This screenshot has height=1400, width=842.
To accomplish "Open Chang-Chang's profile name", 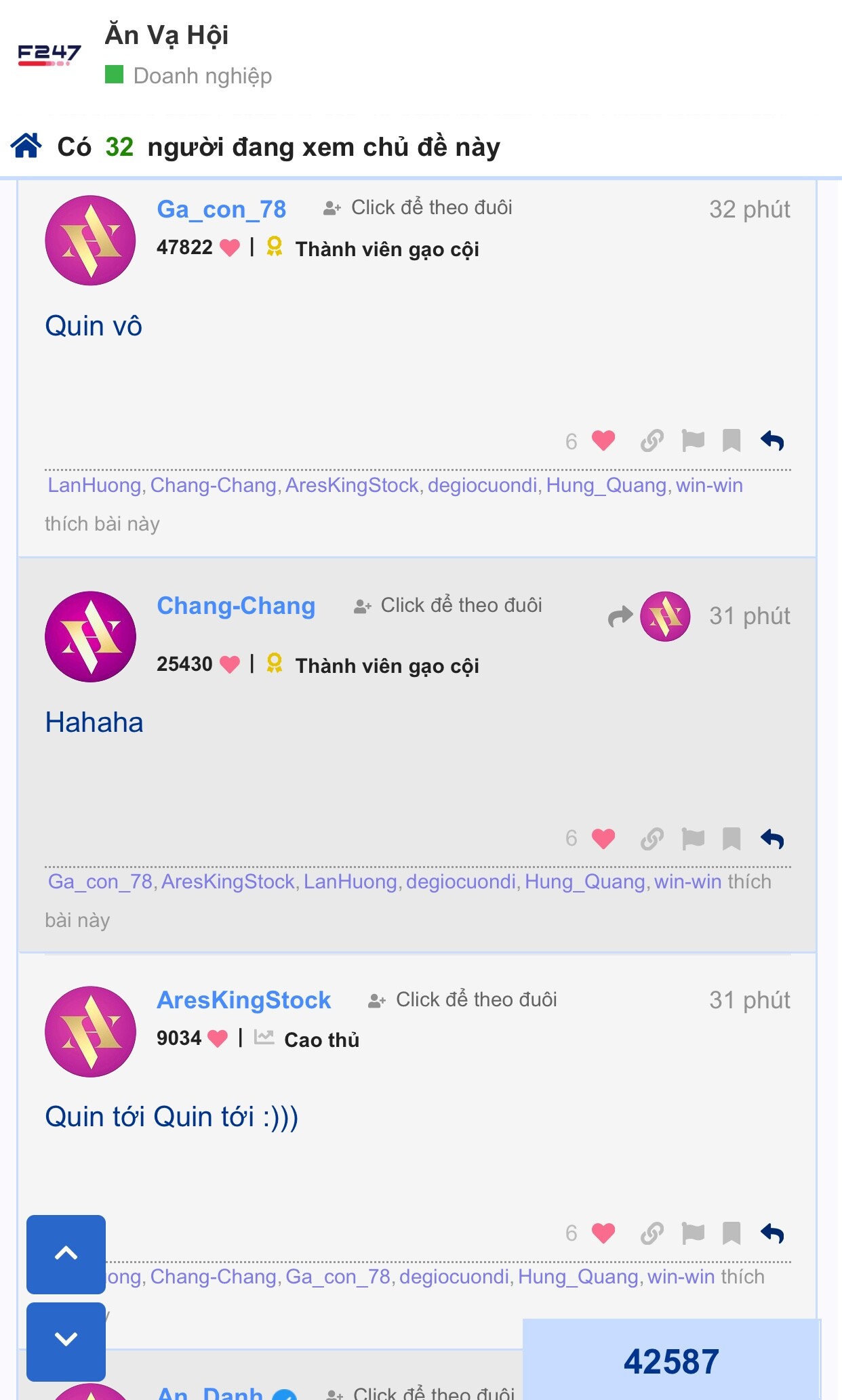I will click(x=236, y=606).
